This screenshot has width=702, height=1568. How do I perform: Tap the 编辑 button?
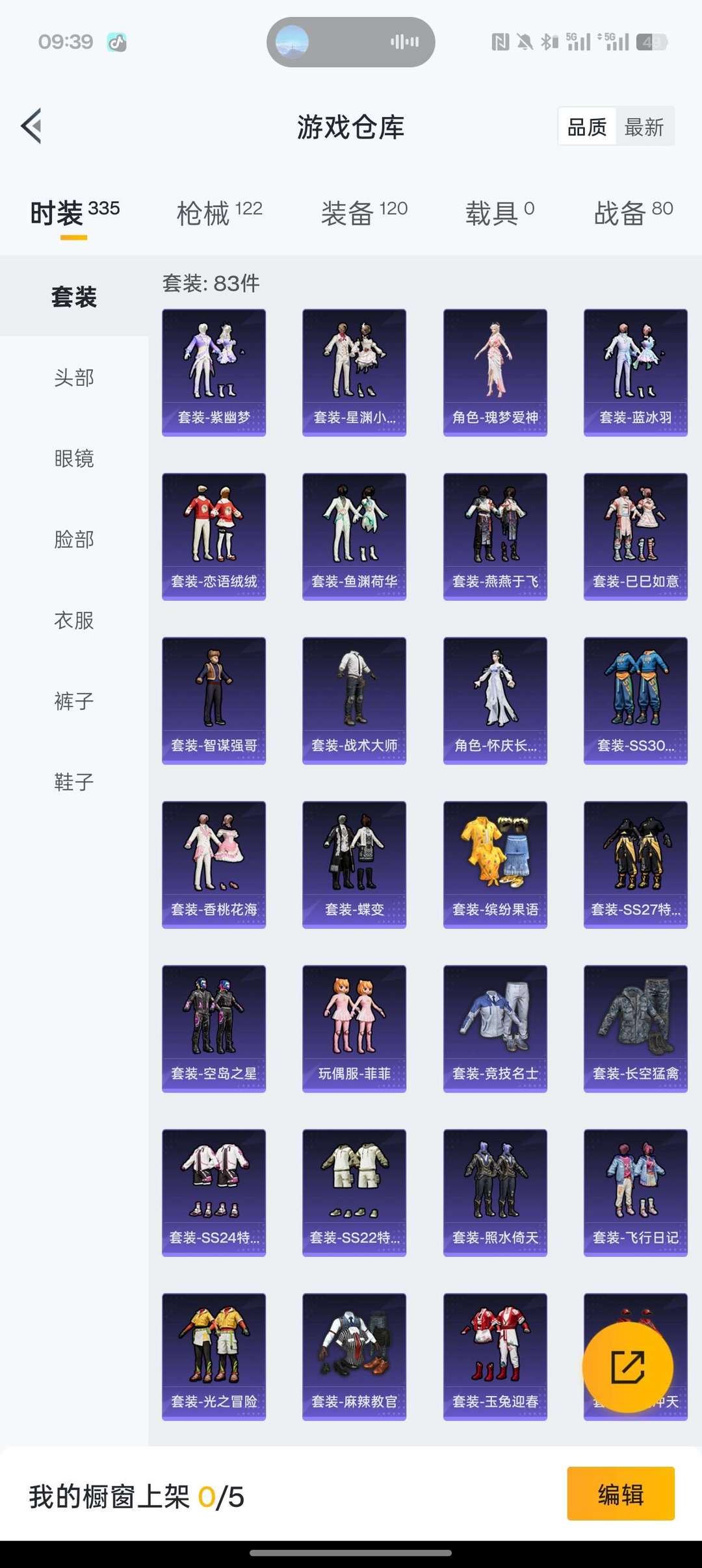click(x=621, y=1494)
